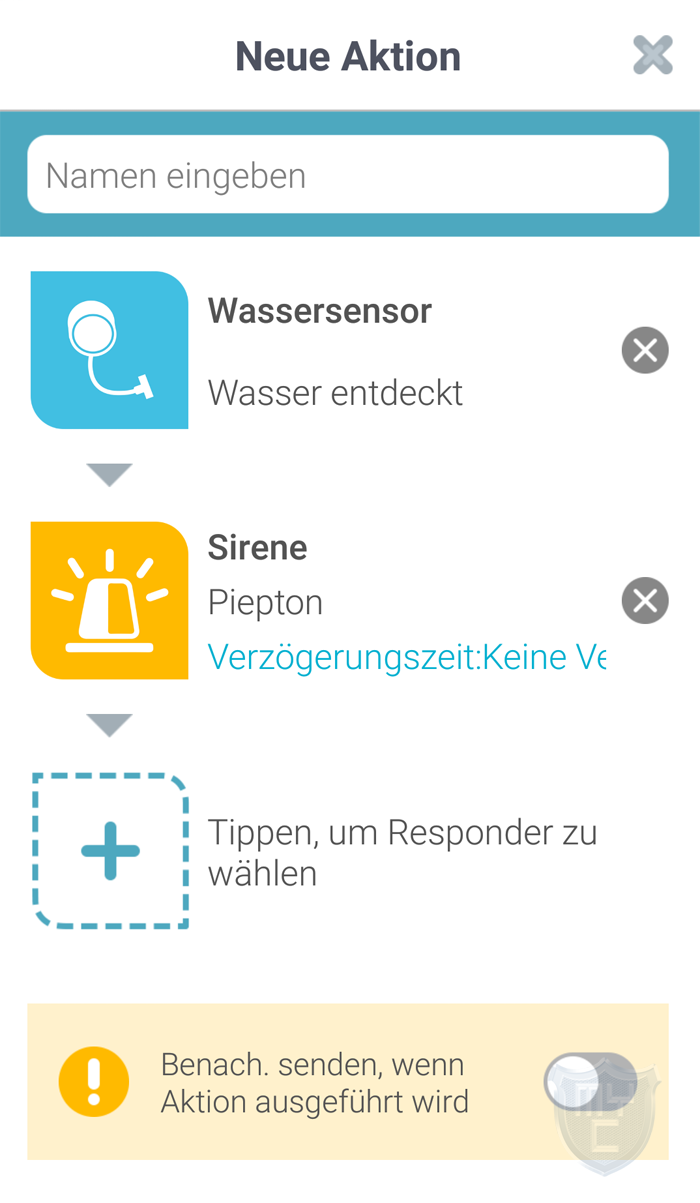Add another responder with the plus tile
This screenshot has height=1203, width=700.
[110, 851]
